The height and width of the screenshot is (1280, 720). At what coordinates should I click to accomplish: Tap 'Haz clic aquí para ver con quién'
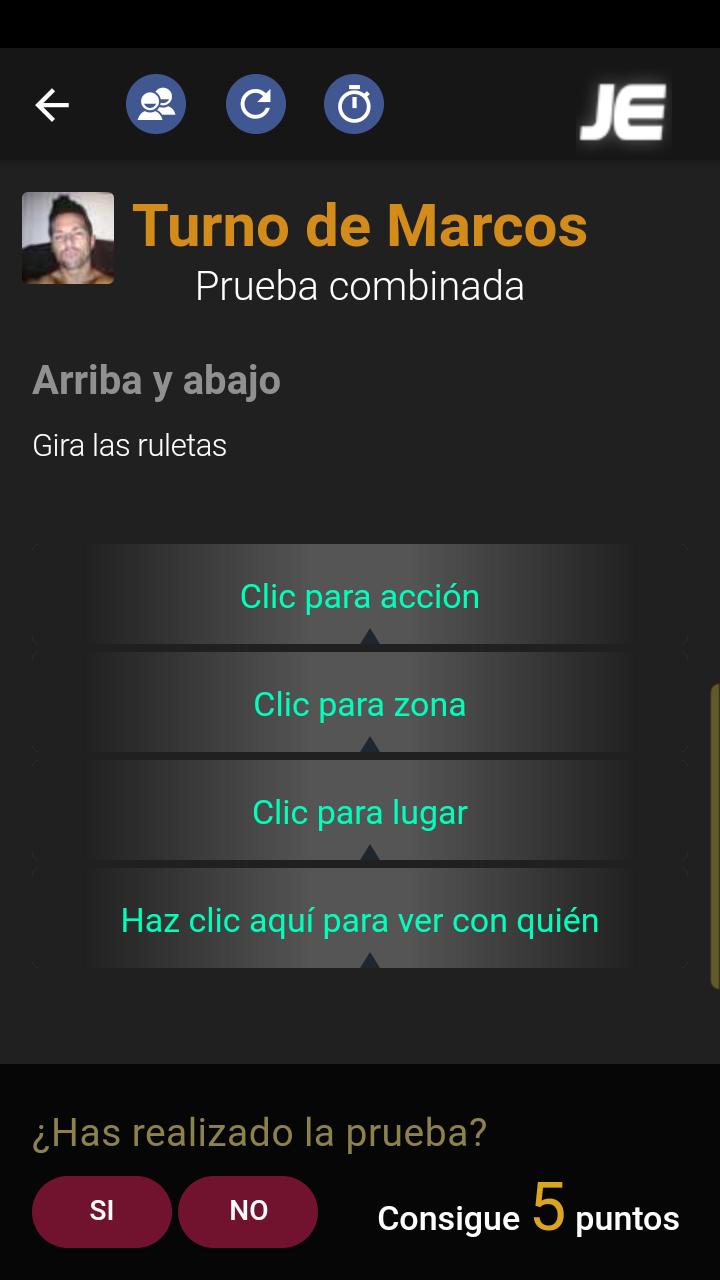(359, 920)
